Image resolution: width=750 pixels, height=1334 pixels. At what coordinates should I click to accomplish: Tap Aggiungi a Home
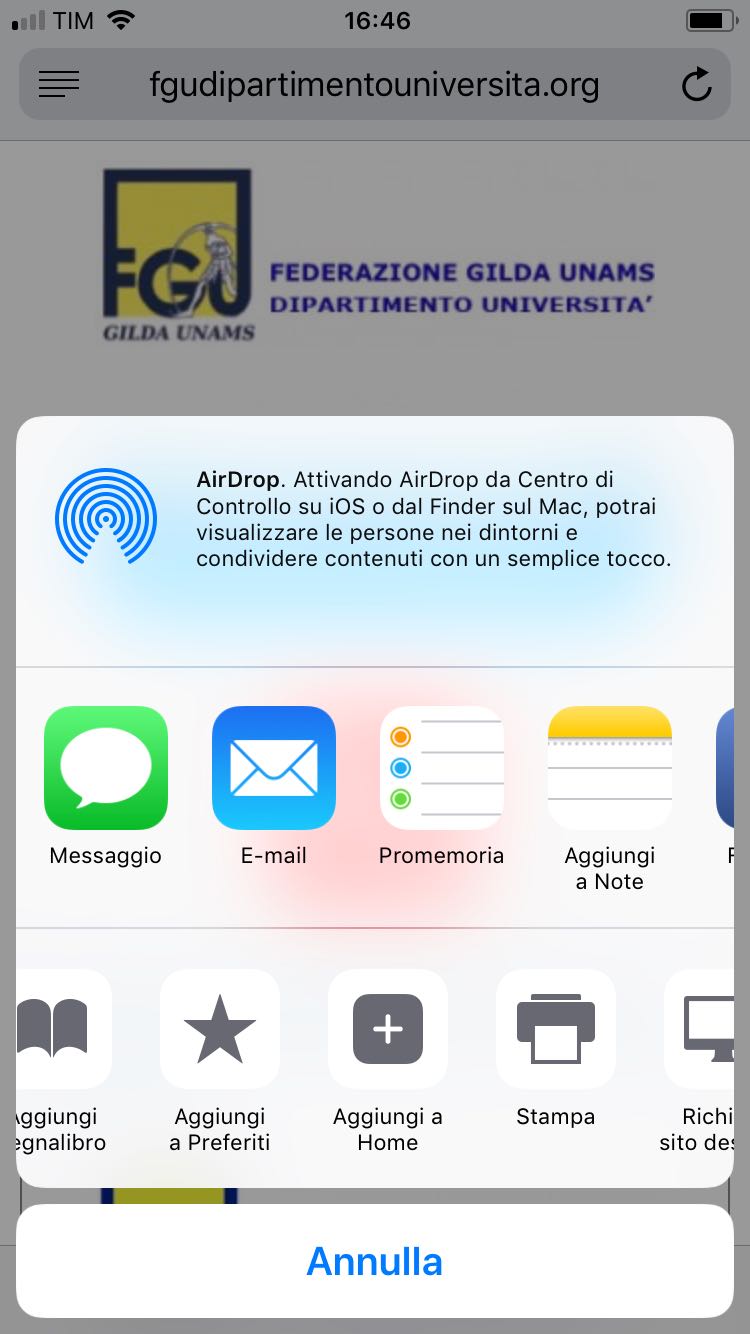[x=388, y=1029]
